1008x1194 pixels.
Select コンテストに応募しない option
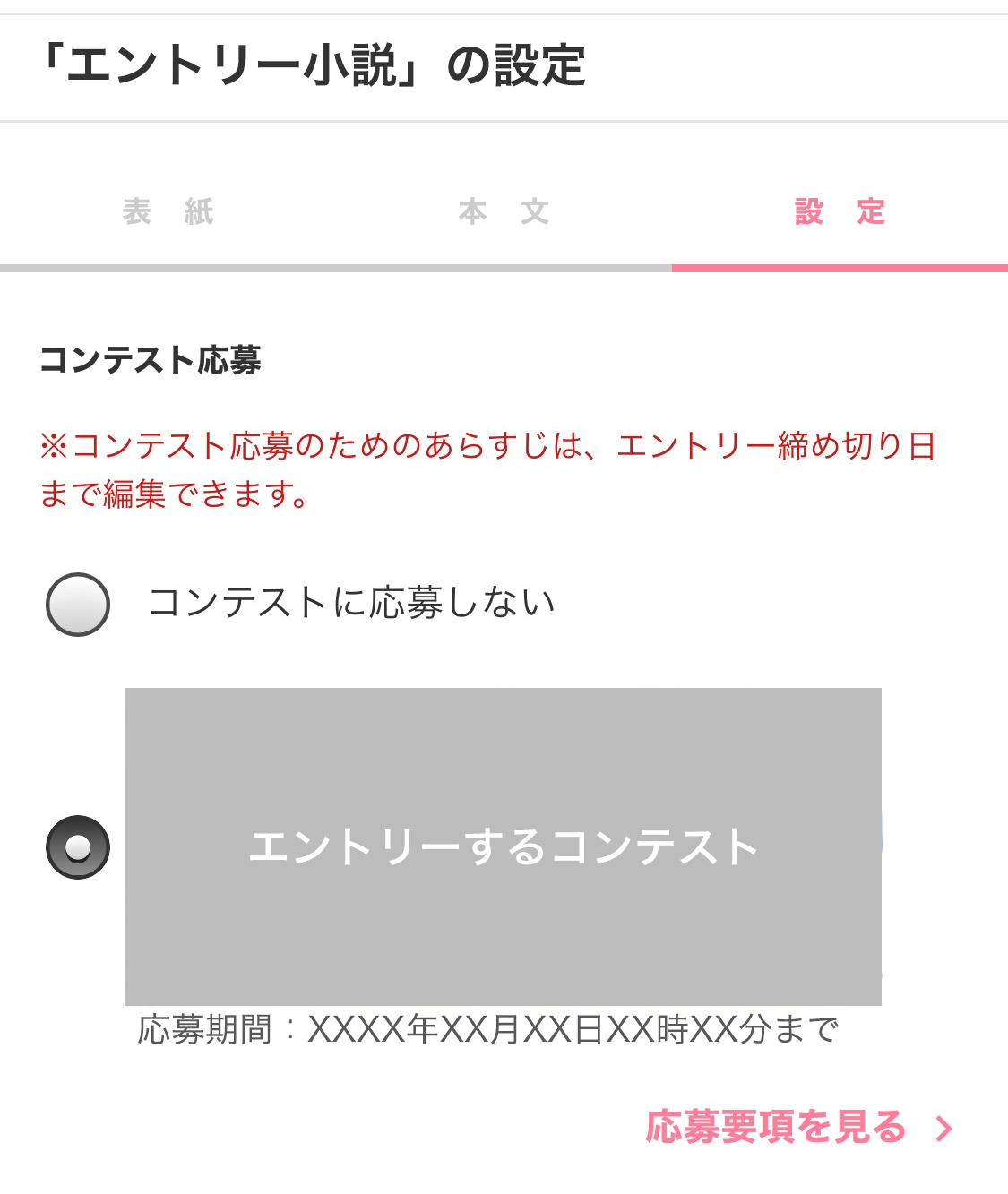tap(78, 605)
